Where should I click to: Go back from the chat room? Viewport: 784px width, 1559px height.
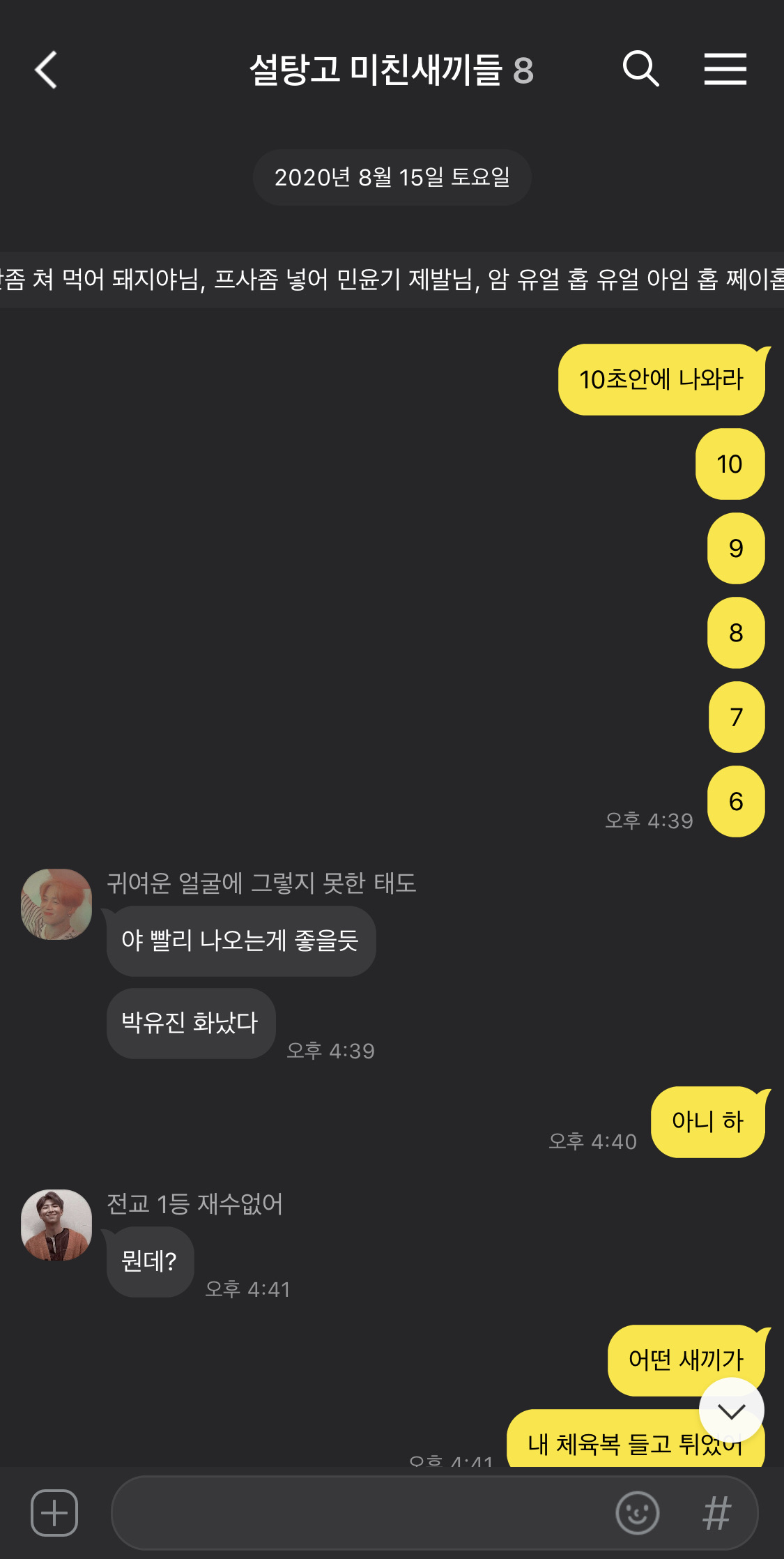[x=46, y=70]
